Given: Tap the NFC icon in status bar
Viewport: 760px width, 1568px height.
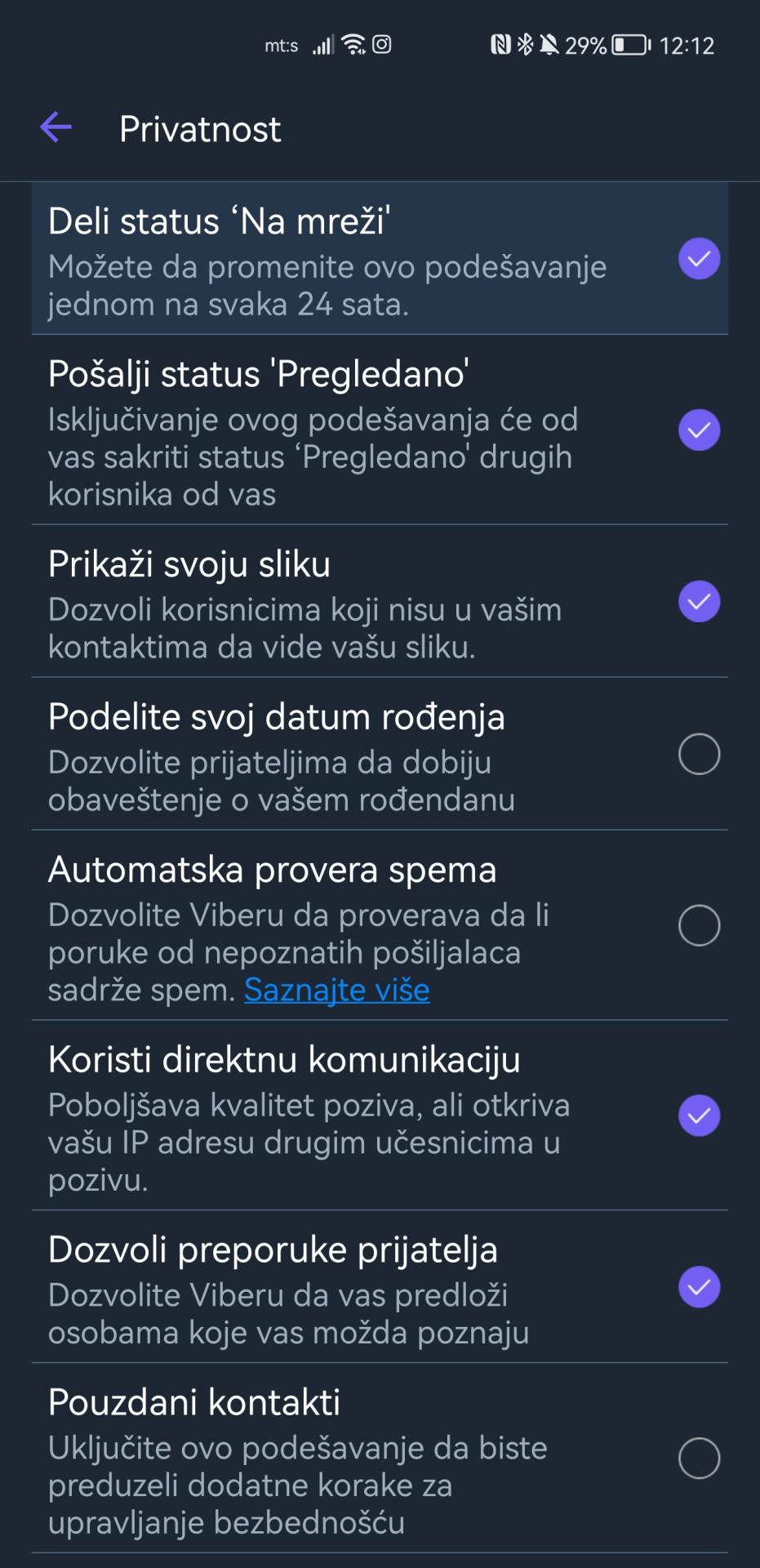Looking at the screenshot, I should [x=500, y=45].
